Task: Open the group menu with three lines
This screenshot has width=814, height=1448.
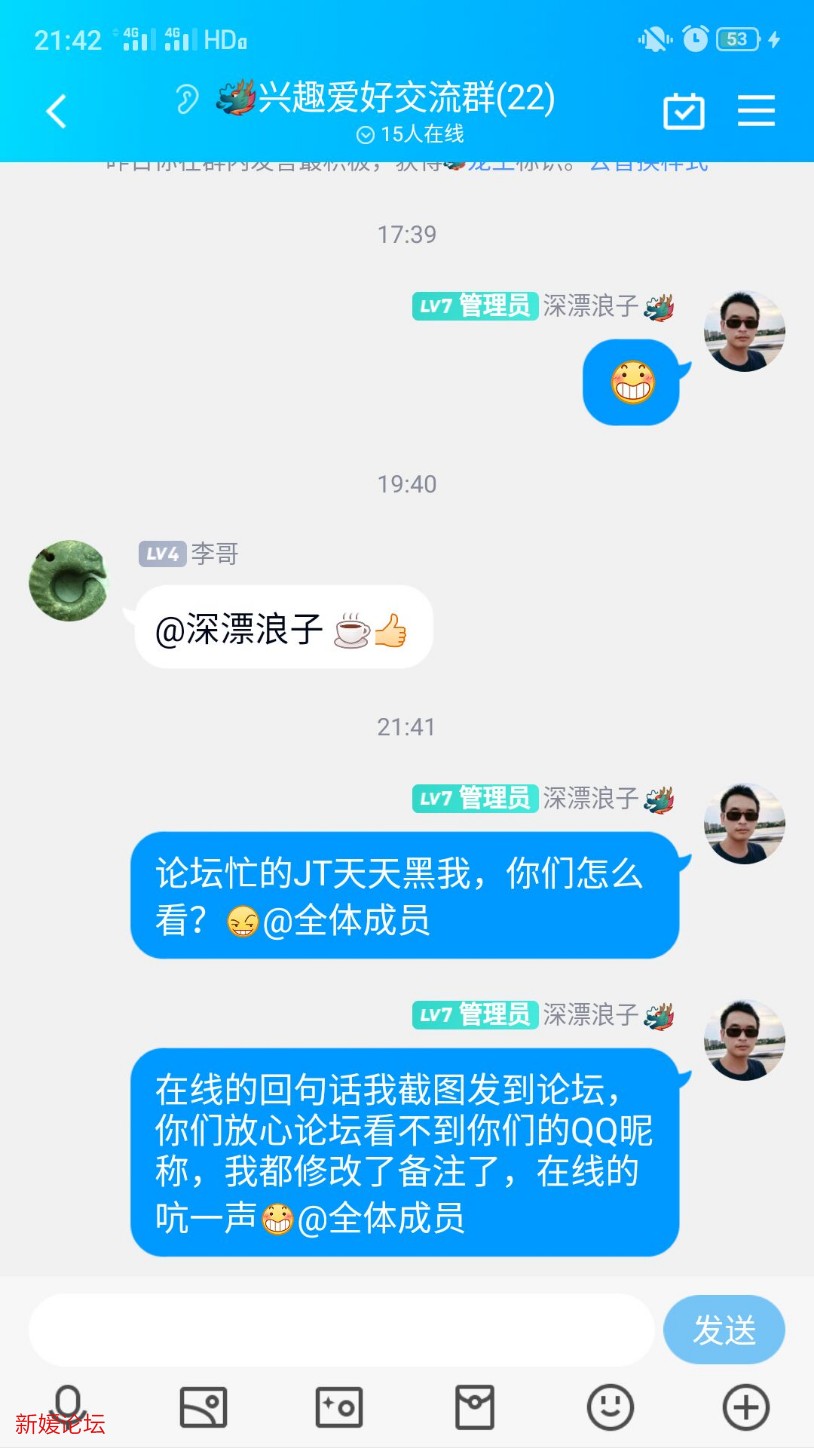Action: [756, 111]
